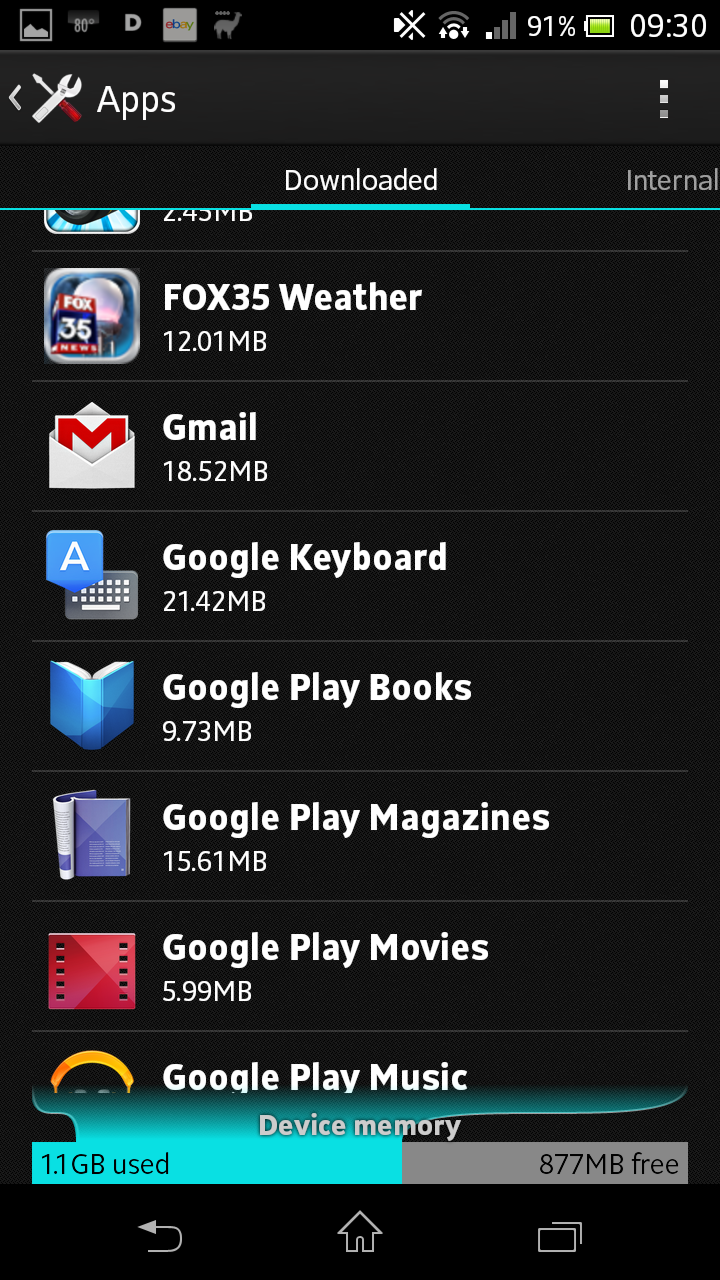
Task: Switch to the Internal storage tab
Action: pyautogui.click(x=672, y=180)
